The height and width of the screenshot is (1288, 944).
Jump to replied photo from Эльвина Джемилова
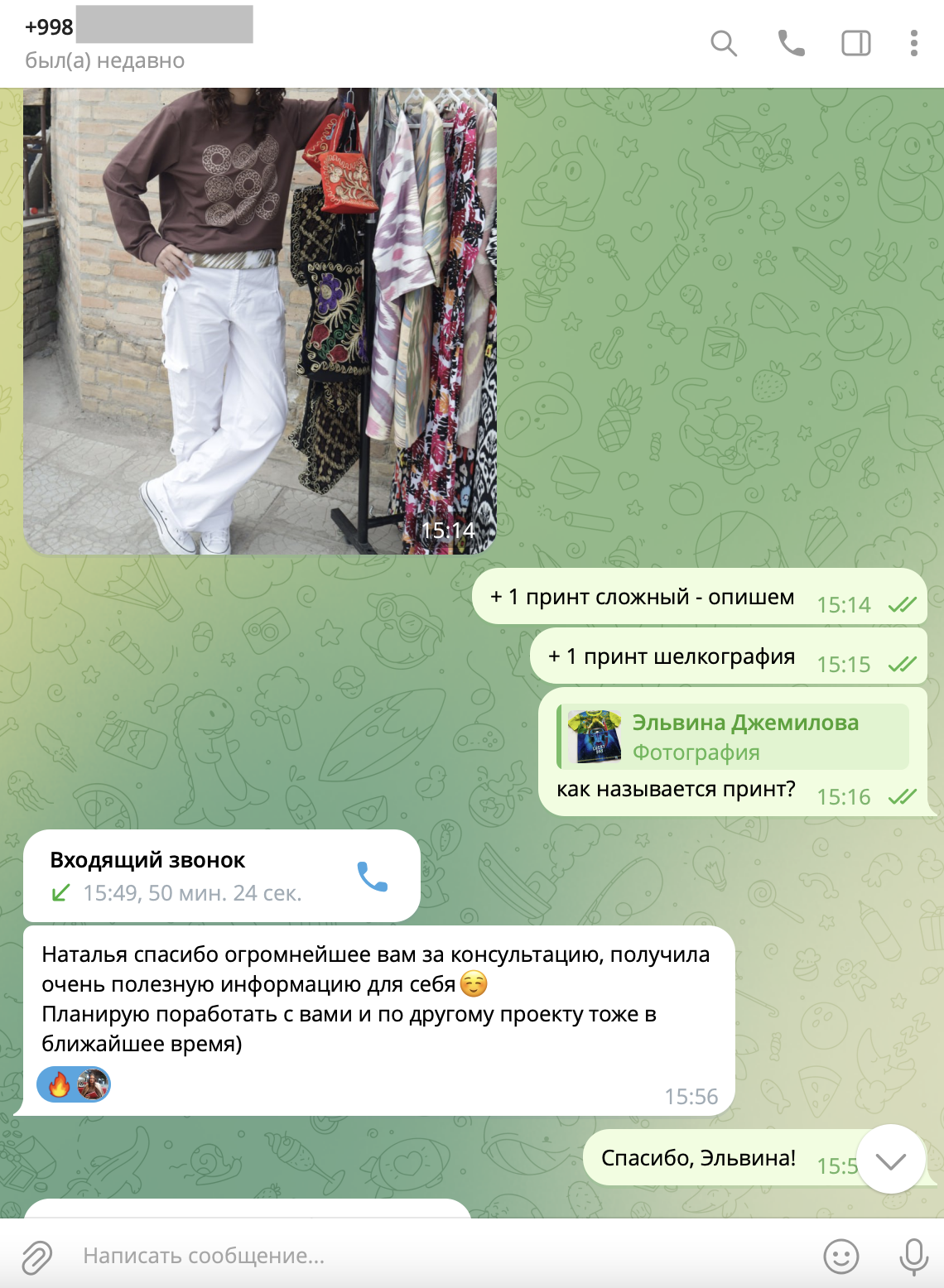(734, 737)
